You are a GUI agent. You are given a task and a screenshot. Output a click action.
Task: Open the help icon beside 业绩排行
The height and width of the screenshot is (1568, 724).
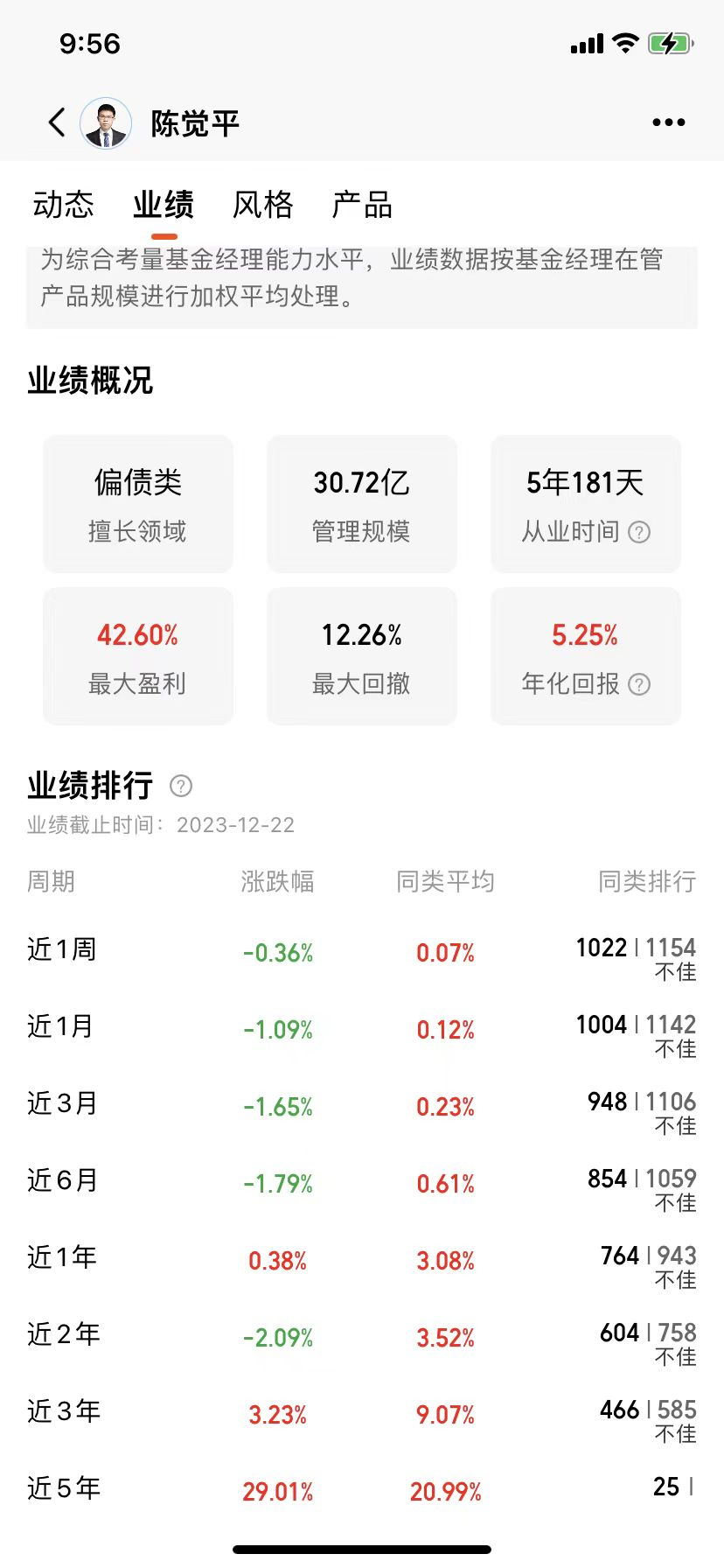[x=181, y=786]
